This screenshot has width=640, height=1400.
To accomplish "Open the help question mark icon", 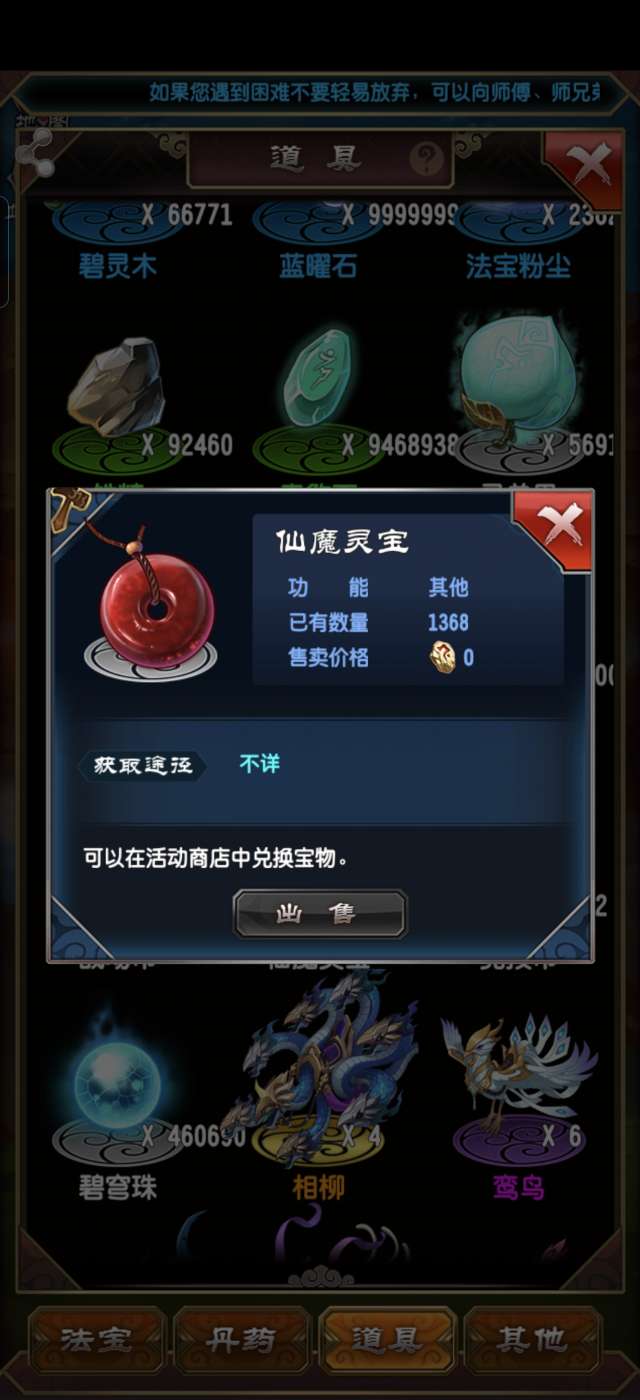I will click(426, 158).
